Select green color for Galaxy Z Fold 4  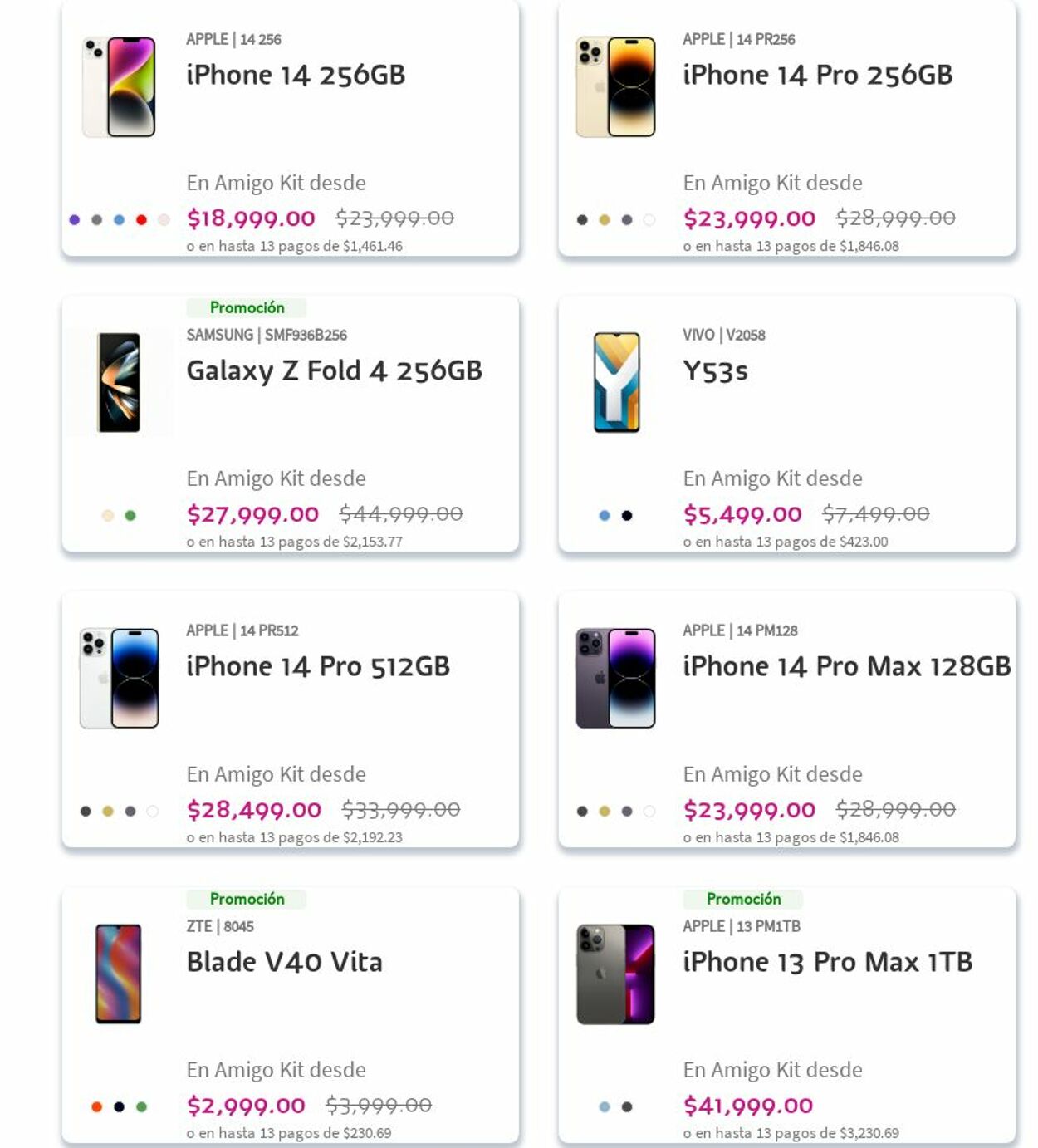130,516
